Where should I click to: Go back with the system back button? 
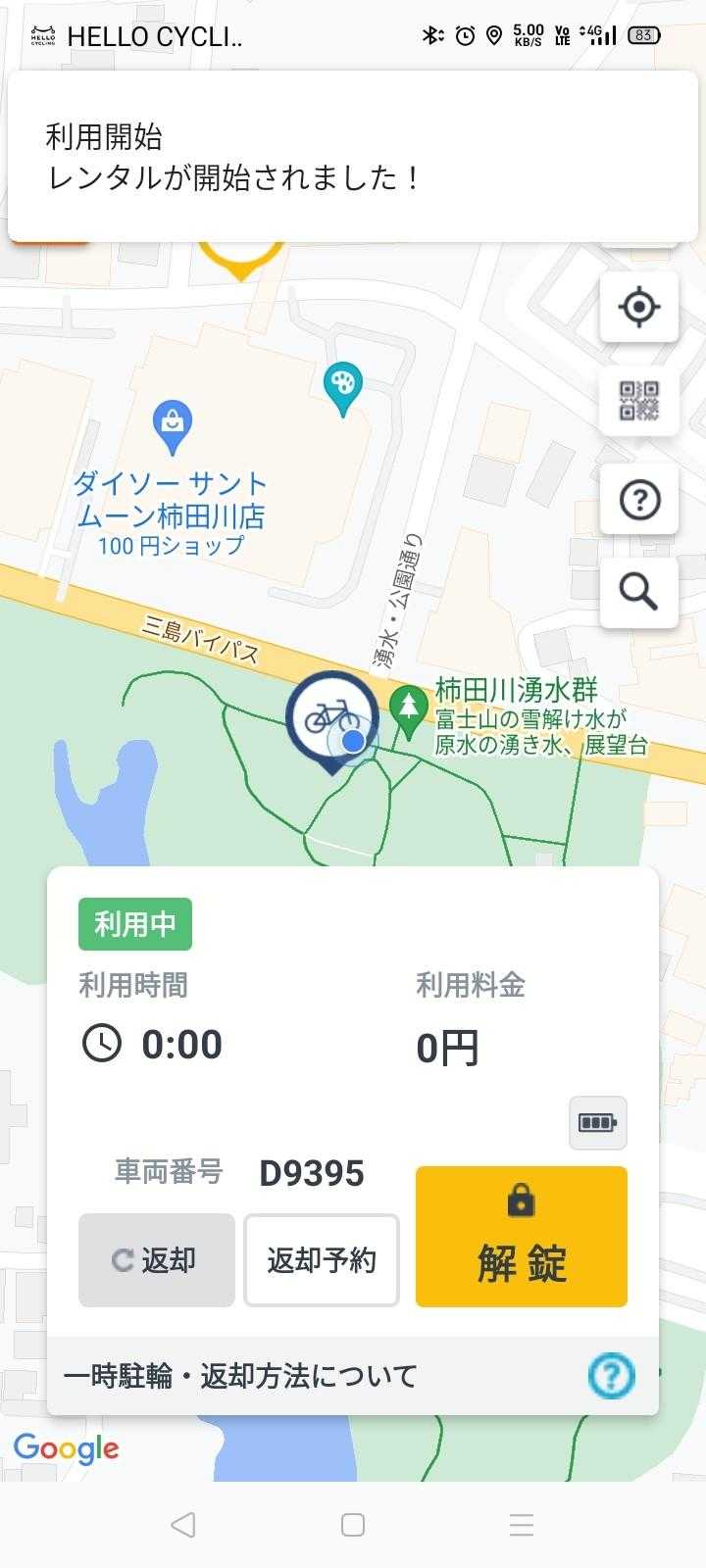(182, 1525)
